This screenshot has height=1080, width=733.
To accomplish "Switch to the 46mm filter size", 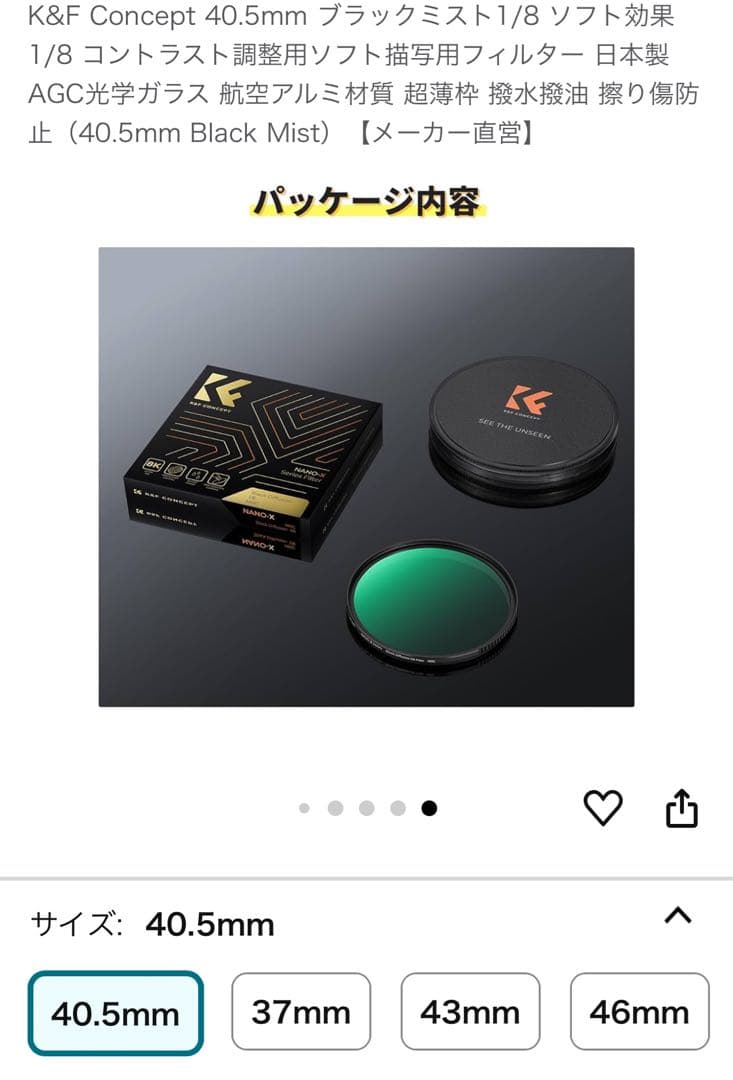I will 642,1012.
